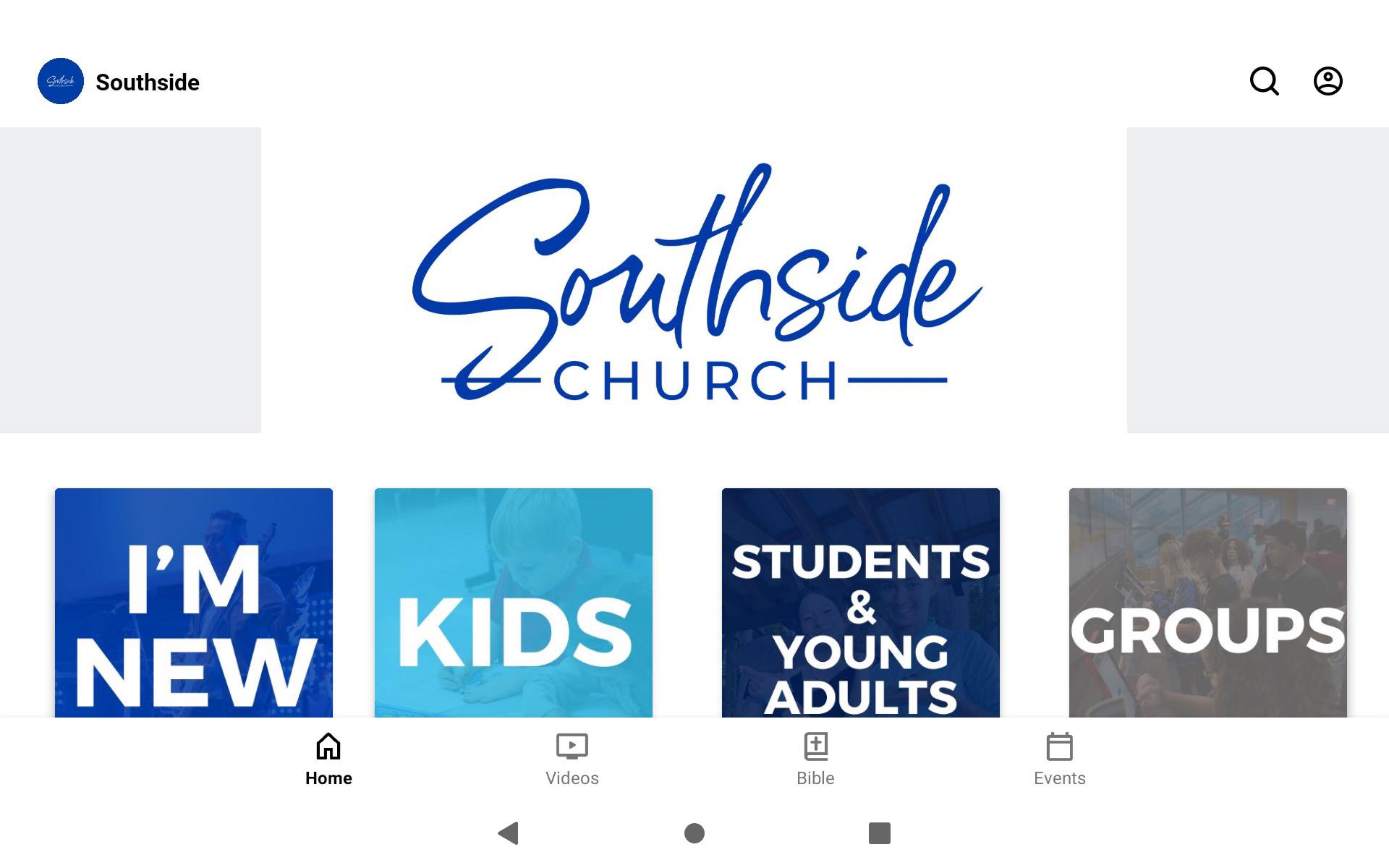Open the Southside Church banner
The height and width of the screenshot is (868, 1389).
click(x=694, y=281)
